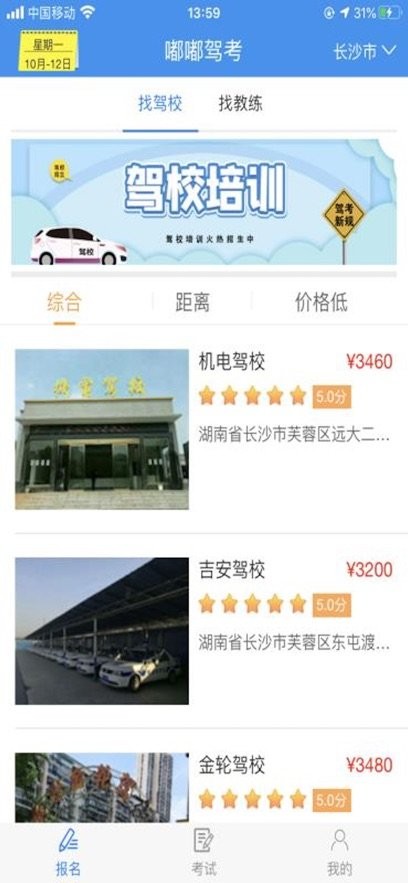This screenshot has width=408, height=883.
Task: Switch to the 找教练 tab
Action: 240,104
